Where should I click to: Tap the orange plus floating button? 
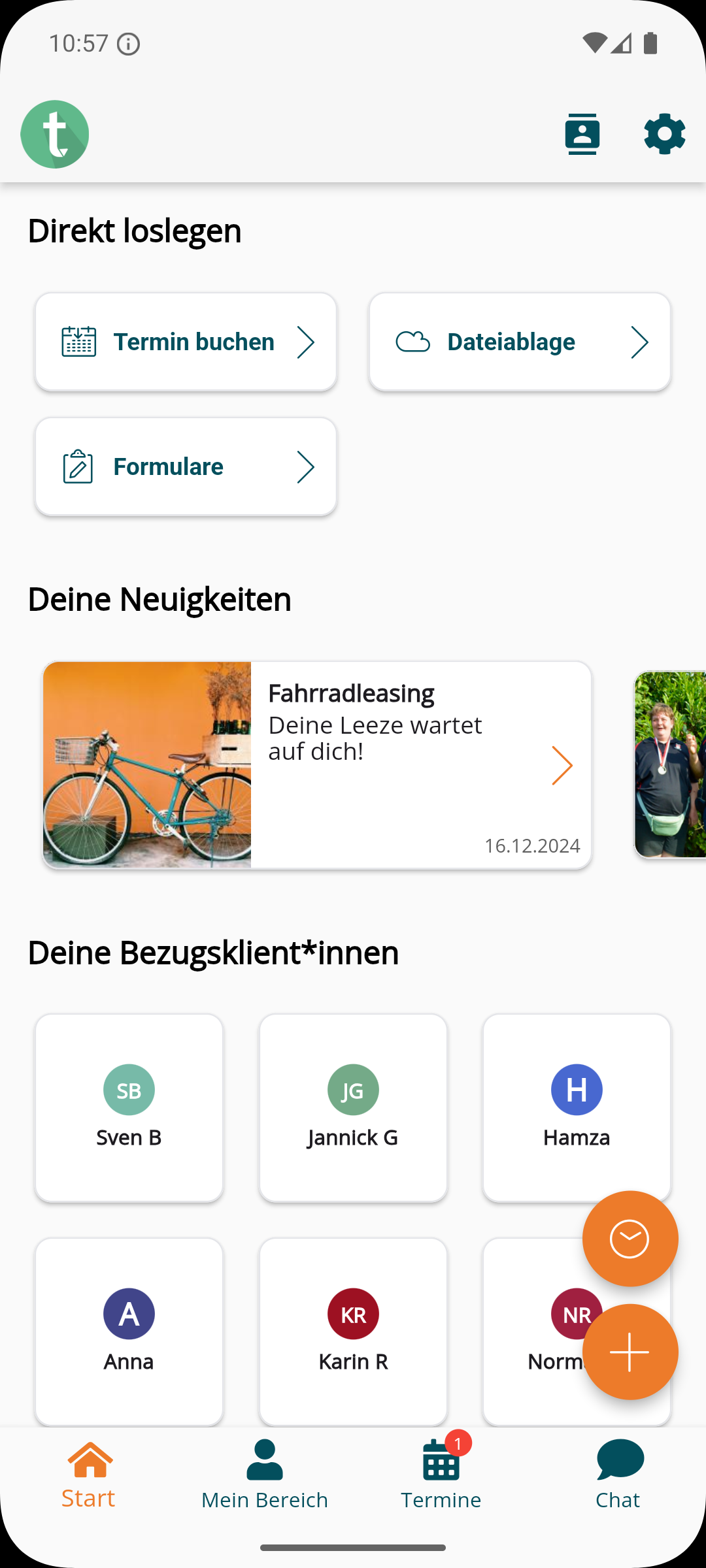pos(630,1352)
